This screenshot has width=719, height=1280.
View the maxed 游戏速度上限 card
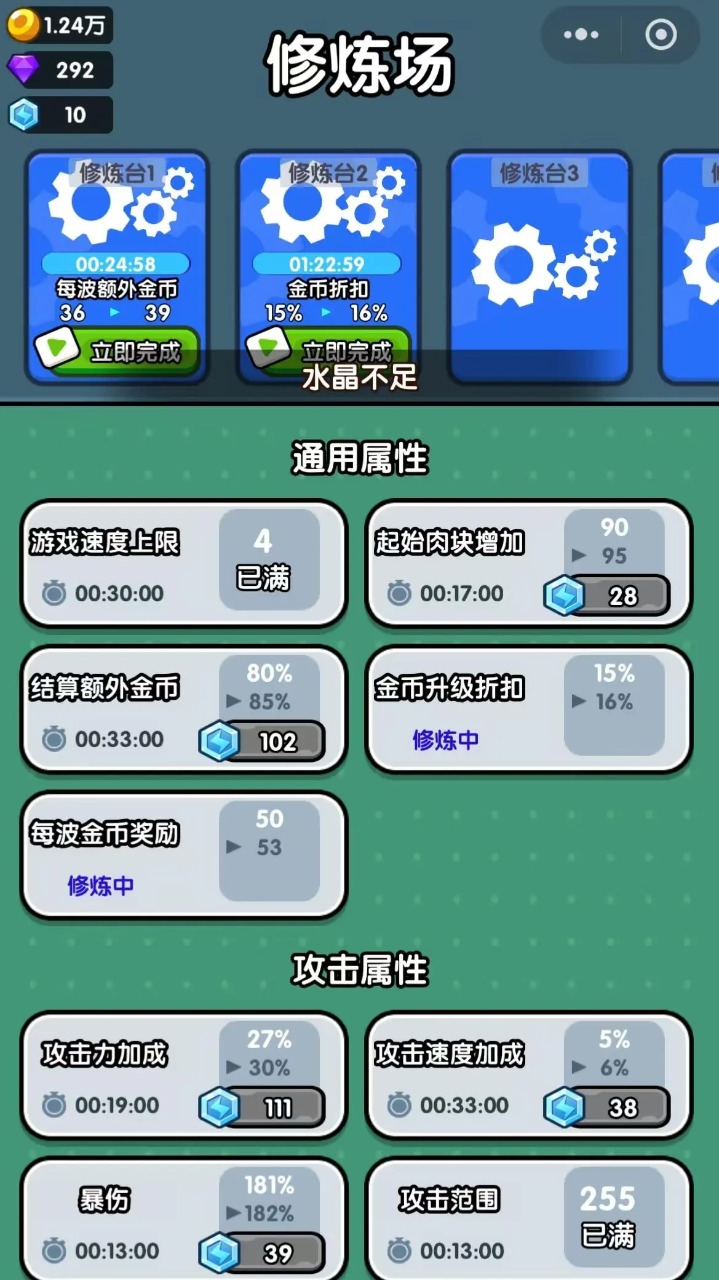pyautogui.click(x=184, y=564)
